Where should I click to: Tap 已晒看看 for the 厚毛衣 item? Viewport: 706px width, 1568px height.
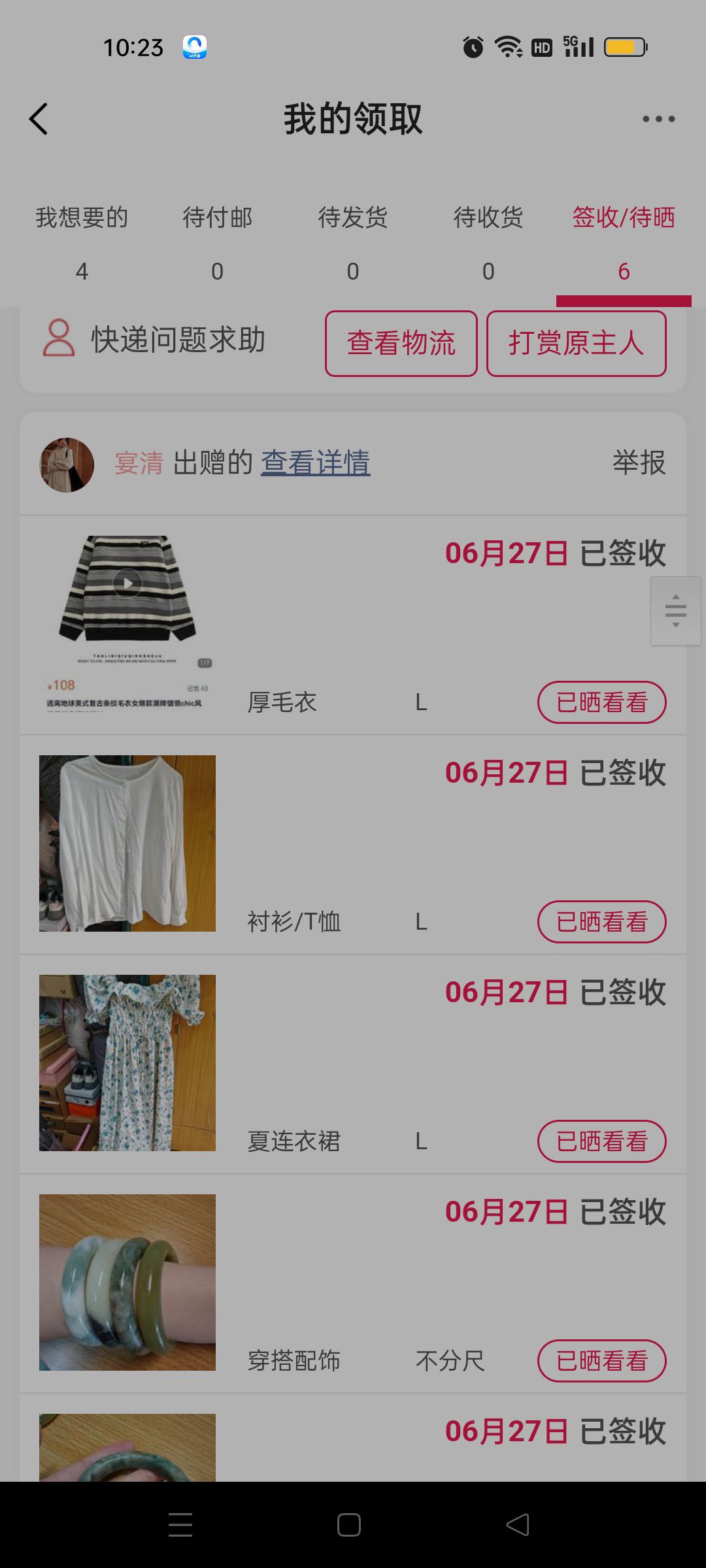coord(601,703)
